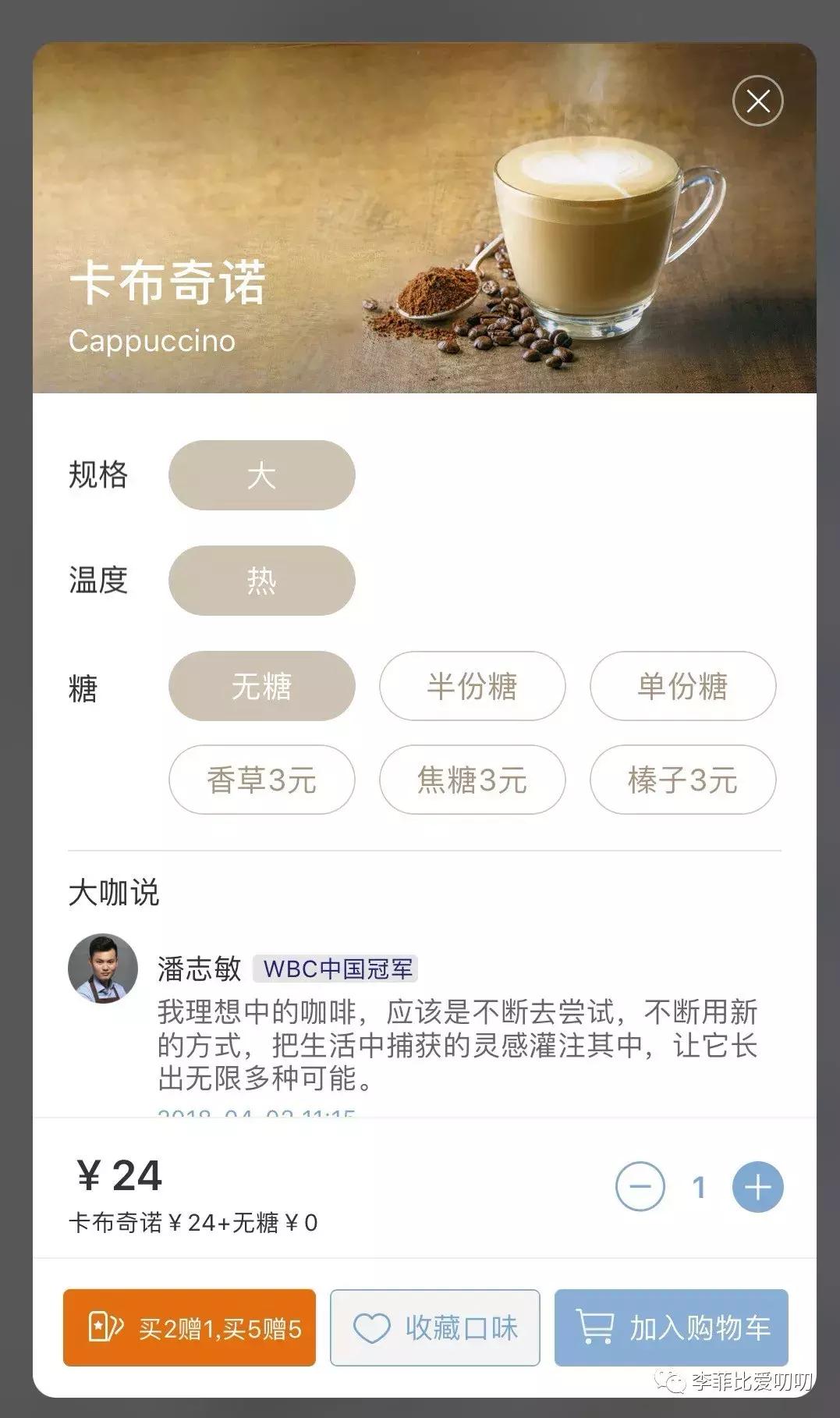Click the 热 temperature selector

(261, 580)
